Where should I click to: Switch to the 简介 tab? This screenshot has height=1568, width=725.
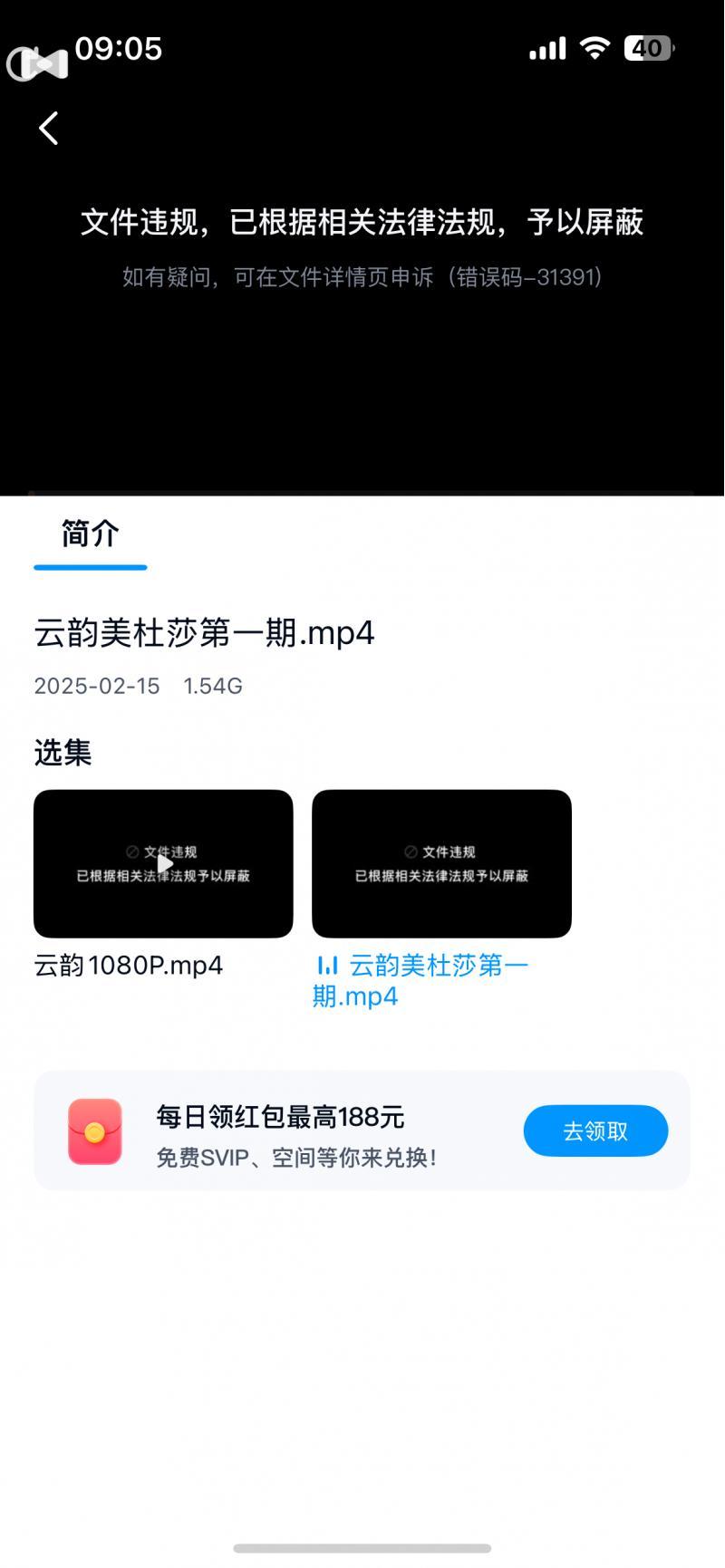[90, 534]
